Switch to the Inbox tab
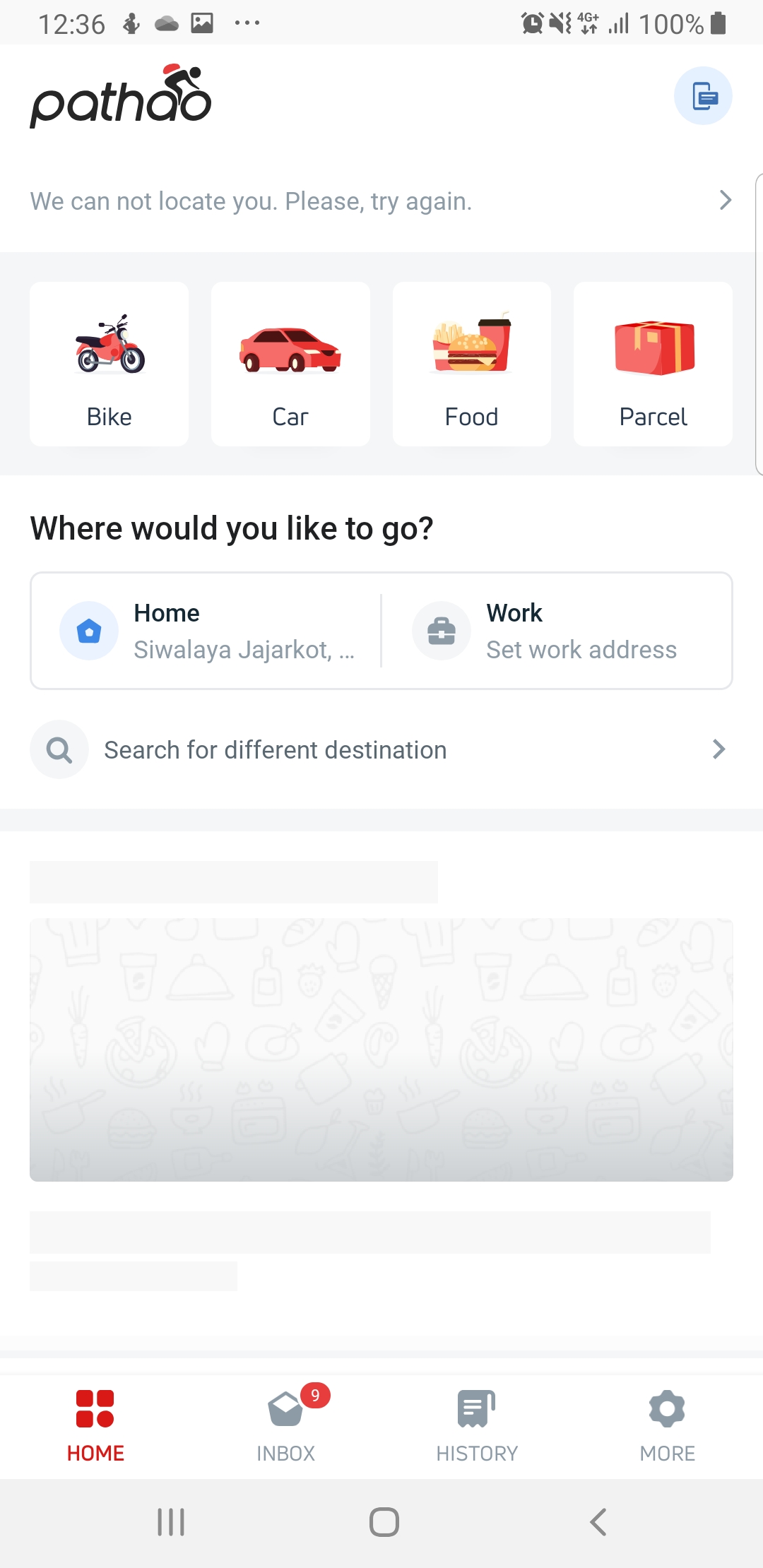The height and width of the screenshot is (1568, 763). (286, 1423)
